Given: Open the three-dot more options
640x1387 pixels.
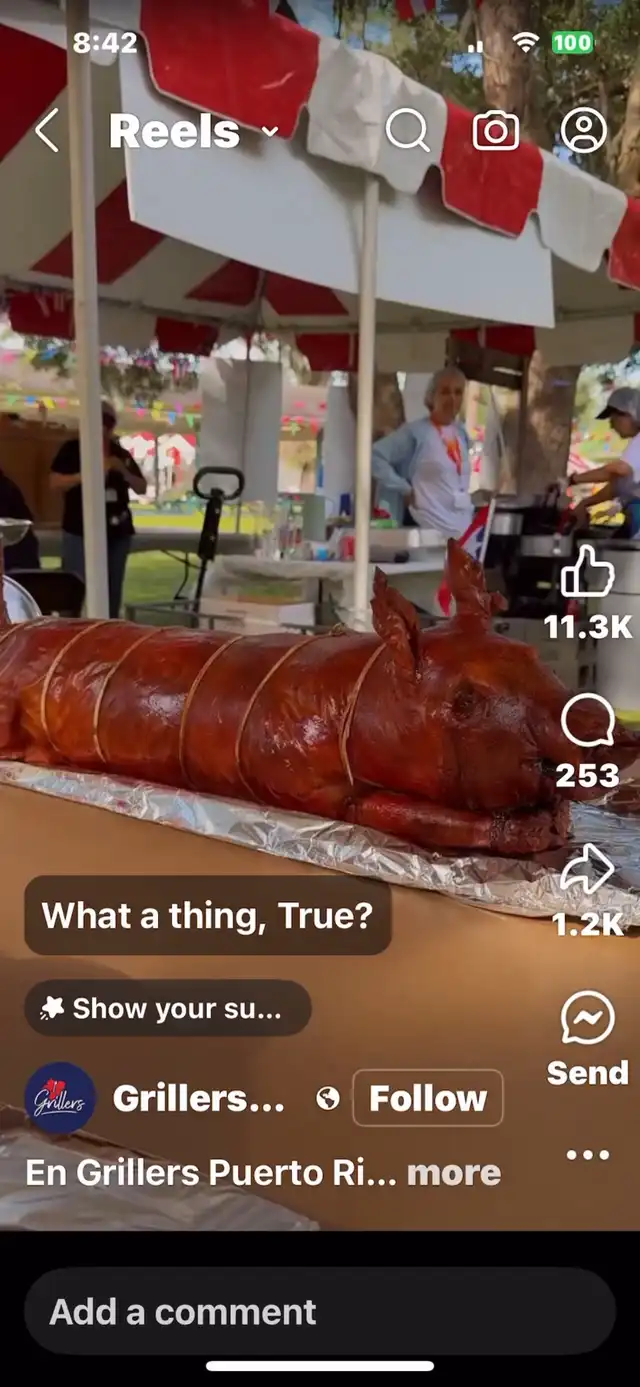Looking at the screenshot, I should click(x=587, y=1155).
